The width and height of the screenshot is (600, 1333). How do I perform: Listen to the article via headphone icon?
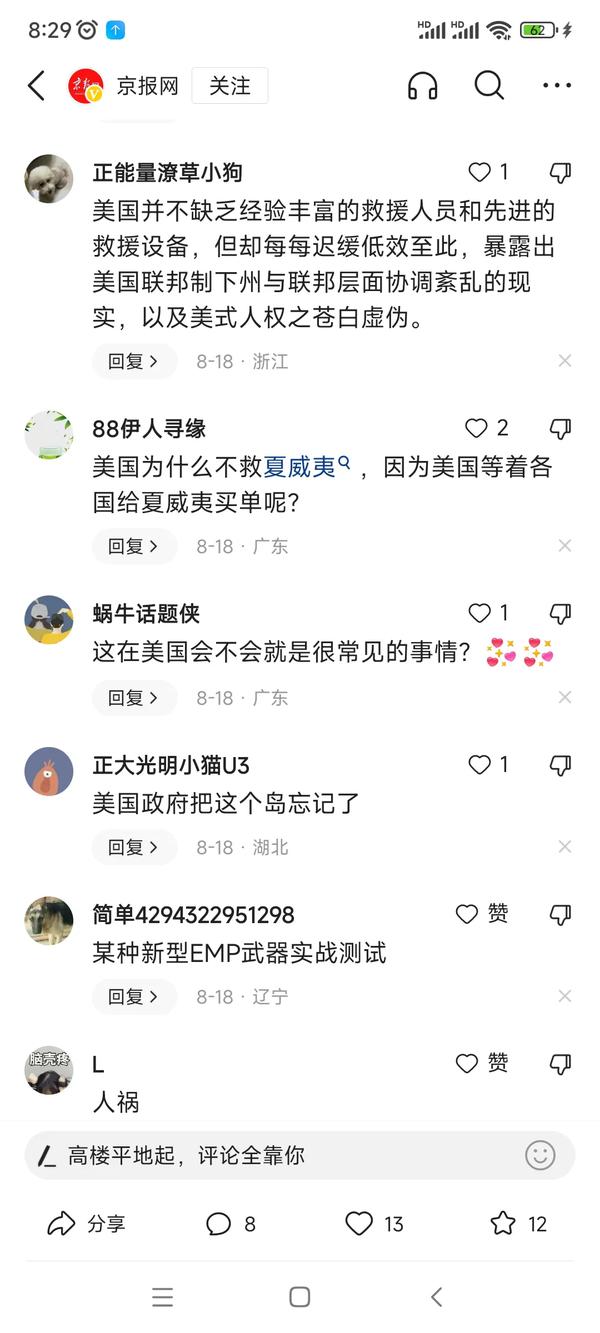pos(423,86)
